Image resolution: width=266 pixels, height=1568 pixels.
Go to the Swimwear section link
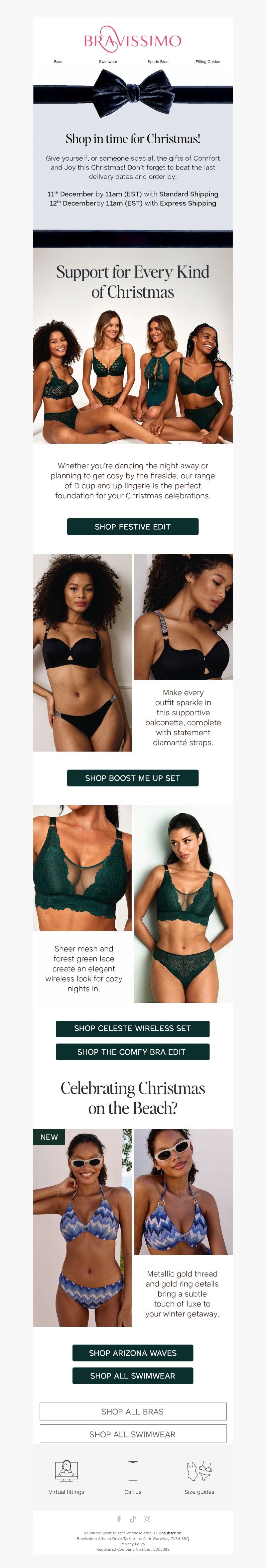(x=108, y=62)
